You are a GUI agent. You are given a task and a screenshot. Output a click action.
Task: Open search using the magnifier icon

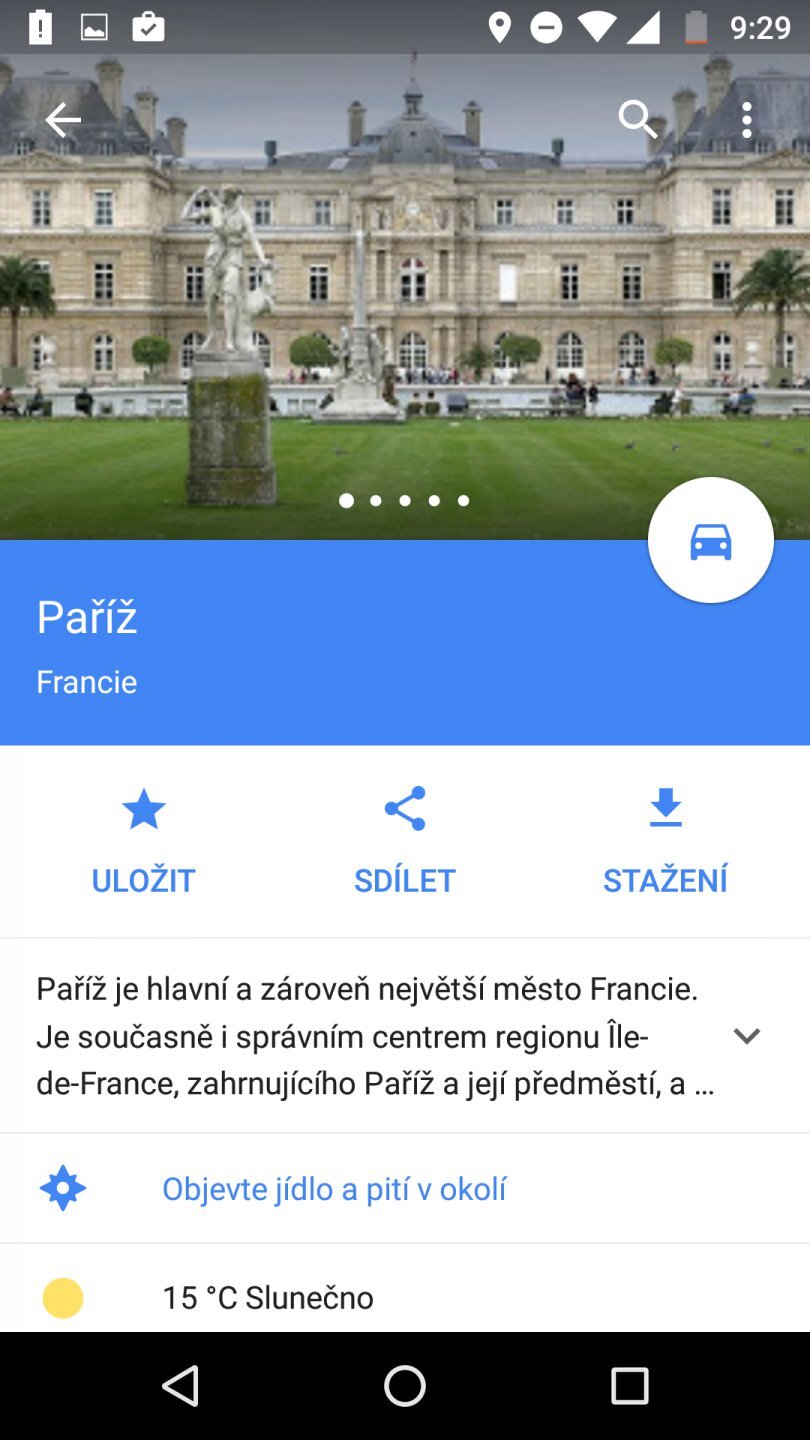637,119
